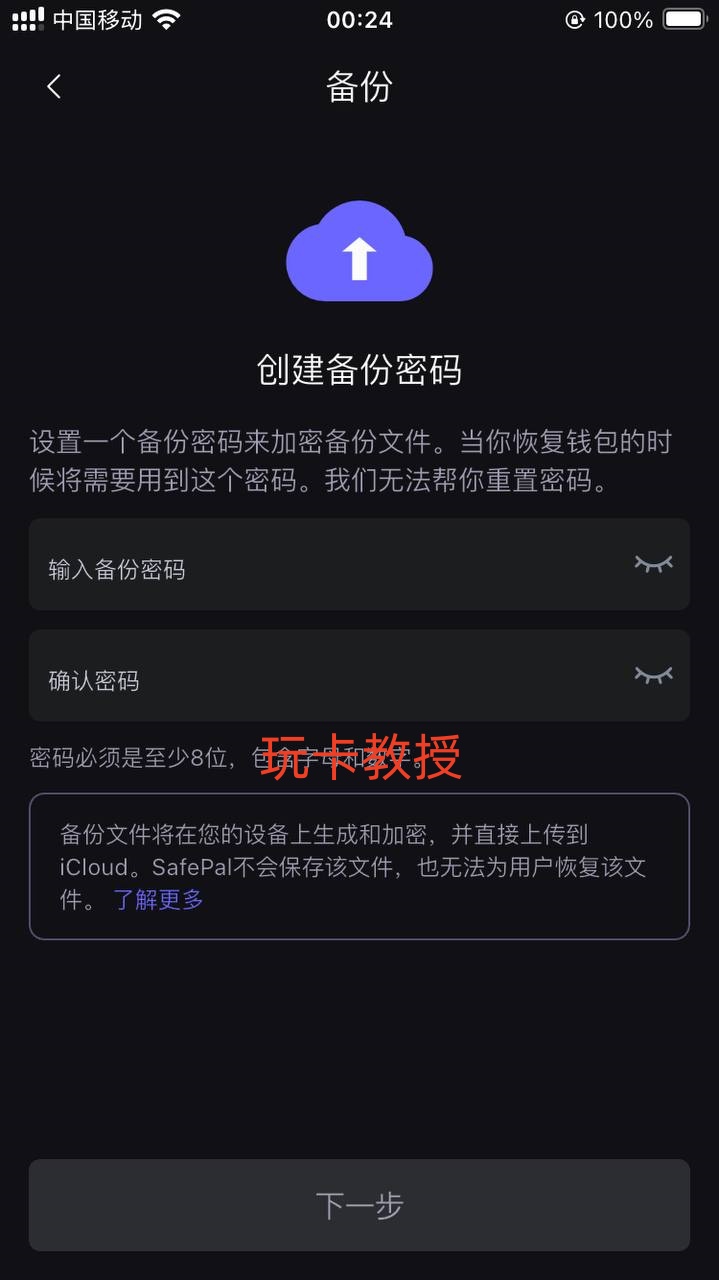Go back from the 备份 screen

[x=54, y=87]
